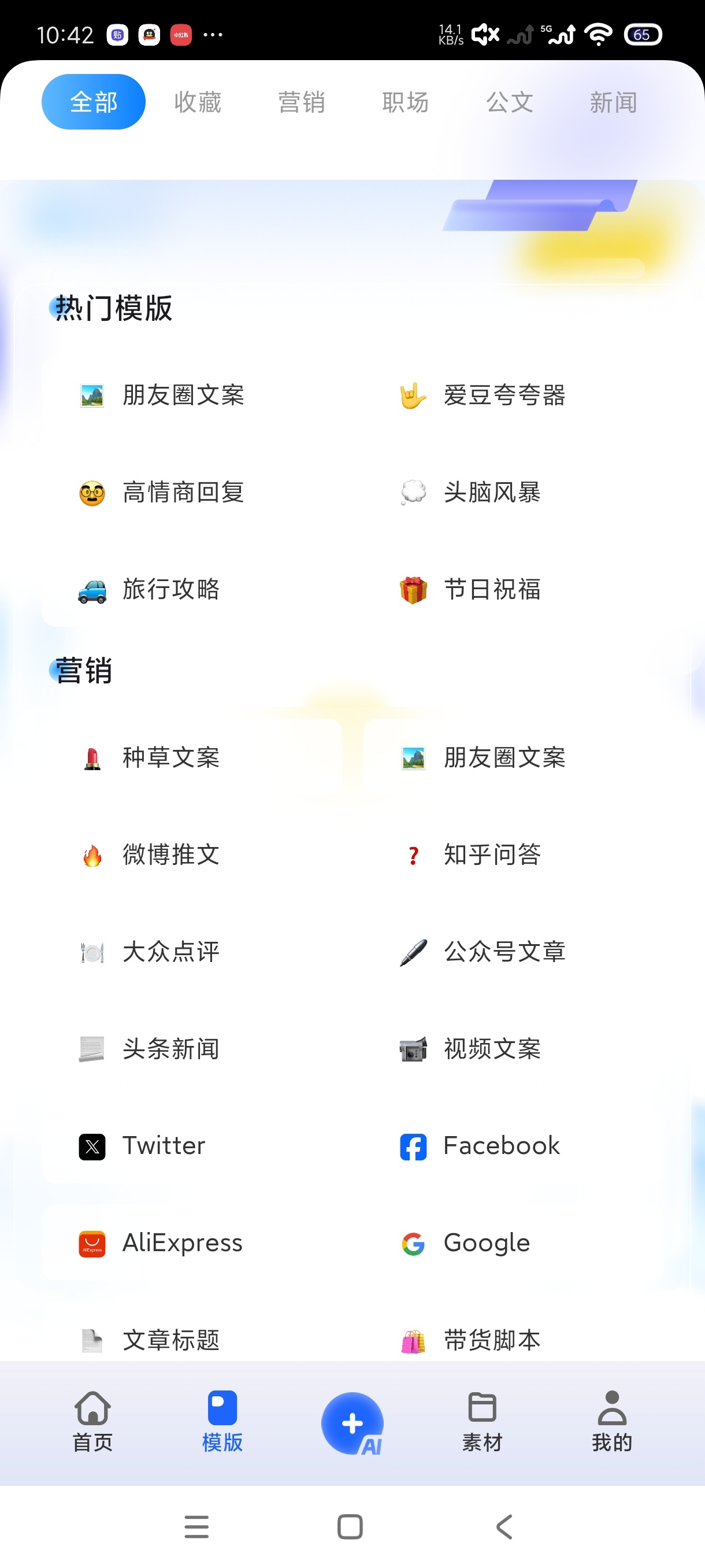
Task: Choose the 高情商回复 template
Action: click(183, 493)
